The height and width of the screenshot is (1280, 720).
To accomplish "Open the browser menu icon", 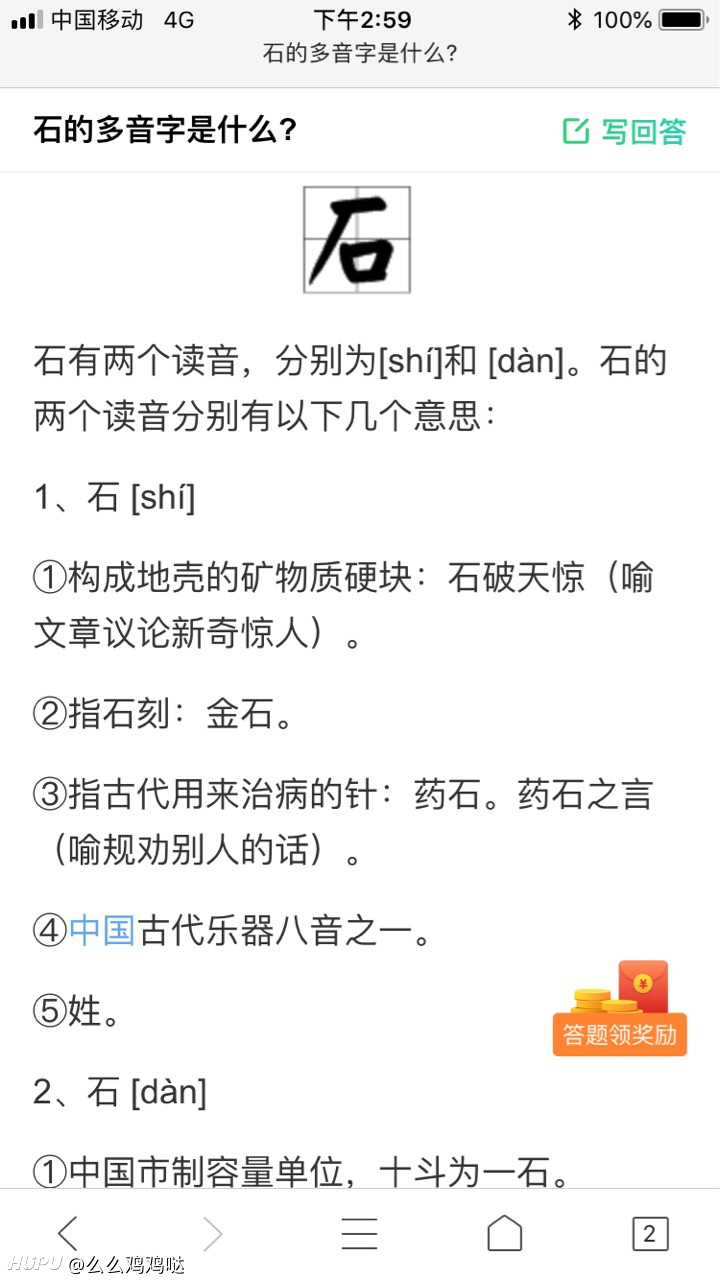I will (x=360, y=1234).
